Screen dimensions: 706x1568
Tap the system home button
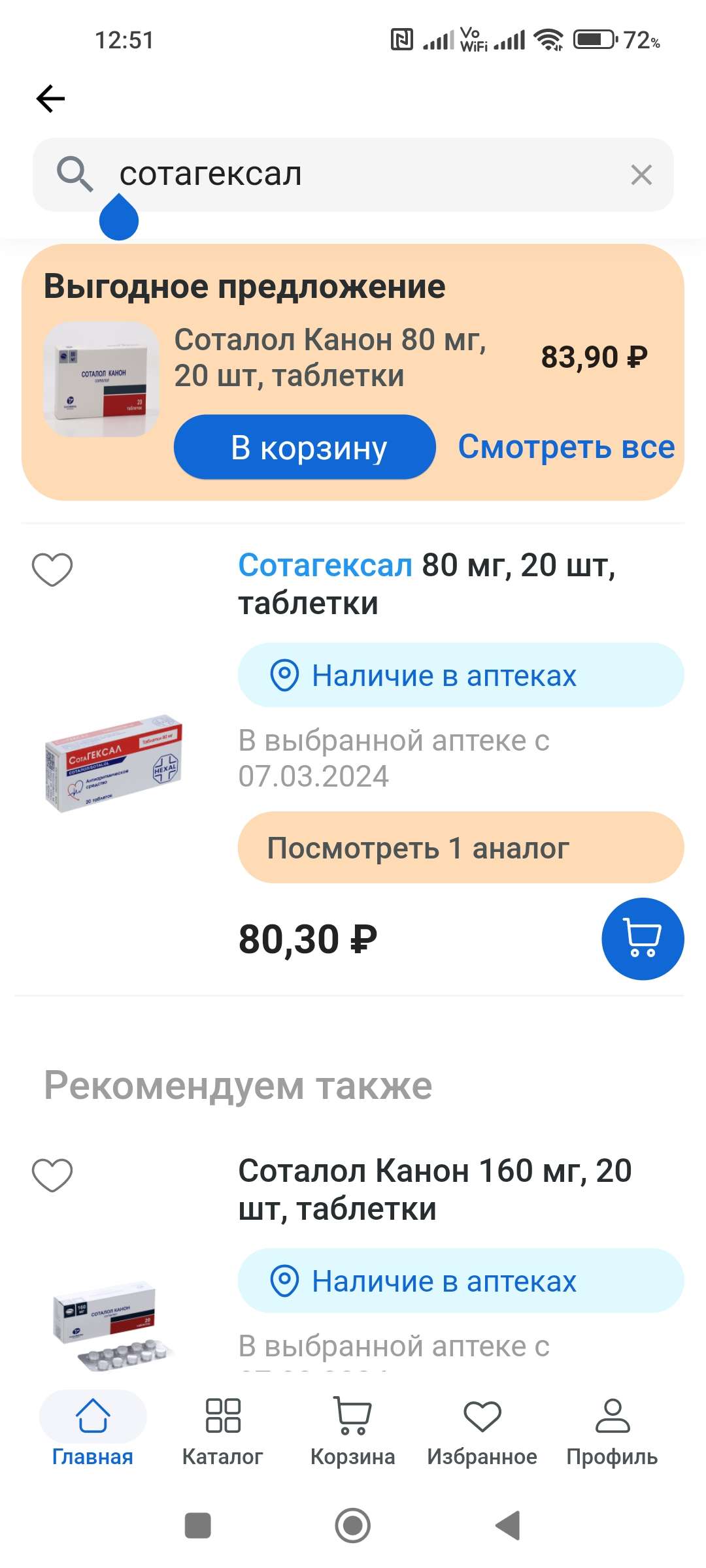(353, 1526)
